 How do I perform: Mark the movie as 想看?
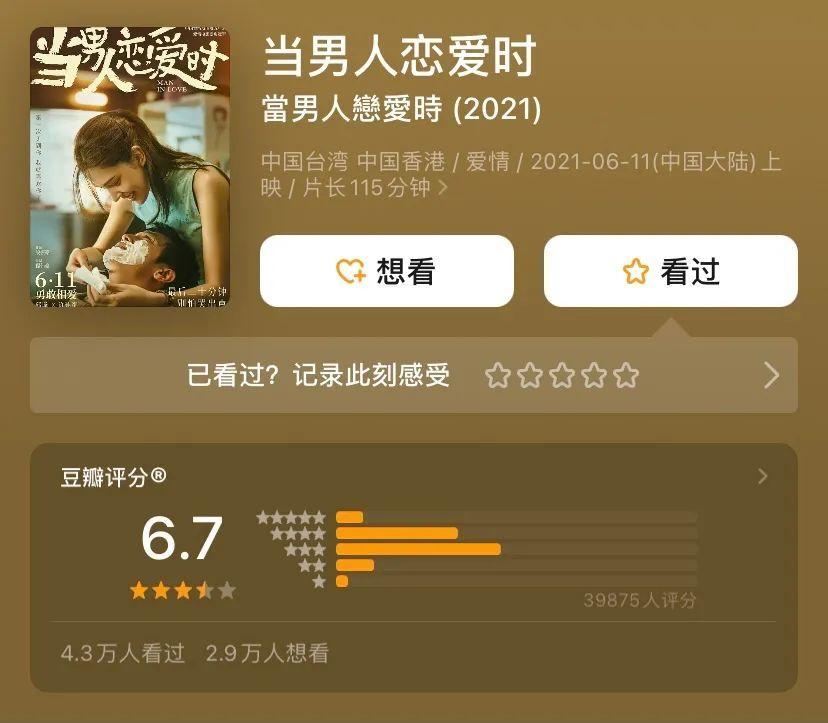tap(386, 271)
